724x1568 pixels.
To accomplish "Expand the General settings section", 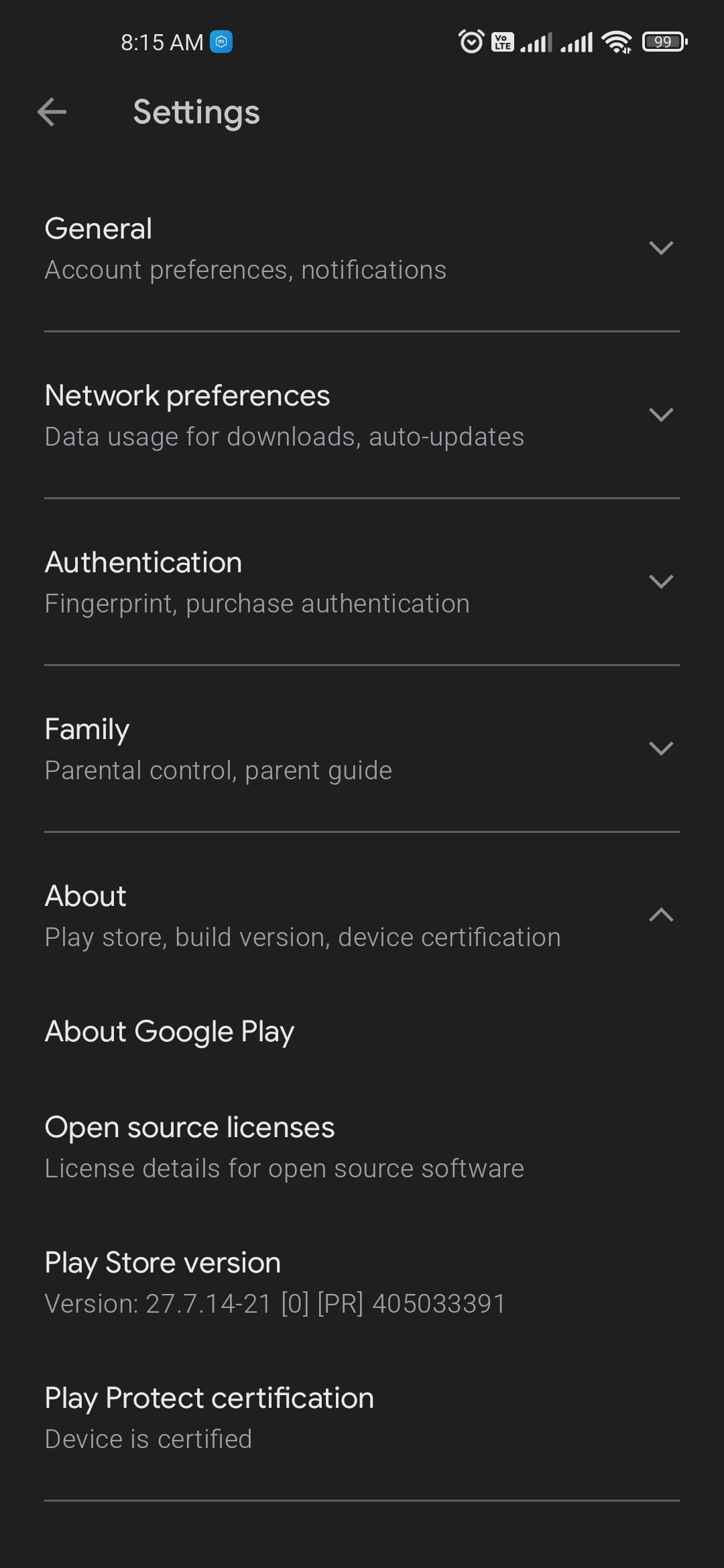I will (x=362, y=248).
